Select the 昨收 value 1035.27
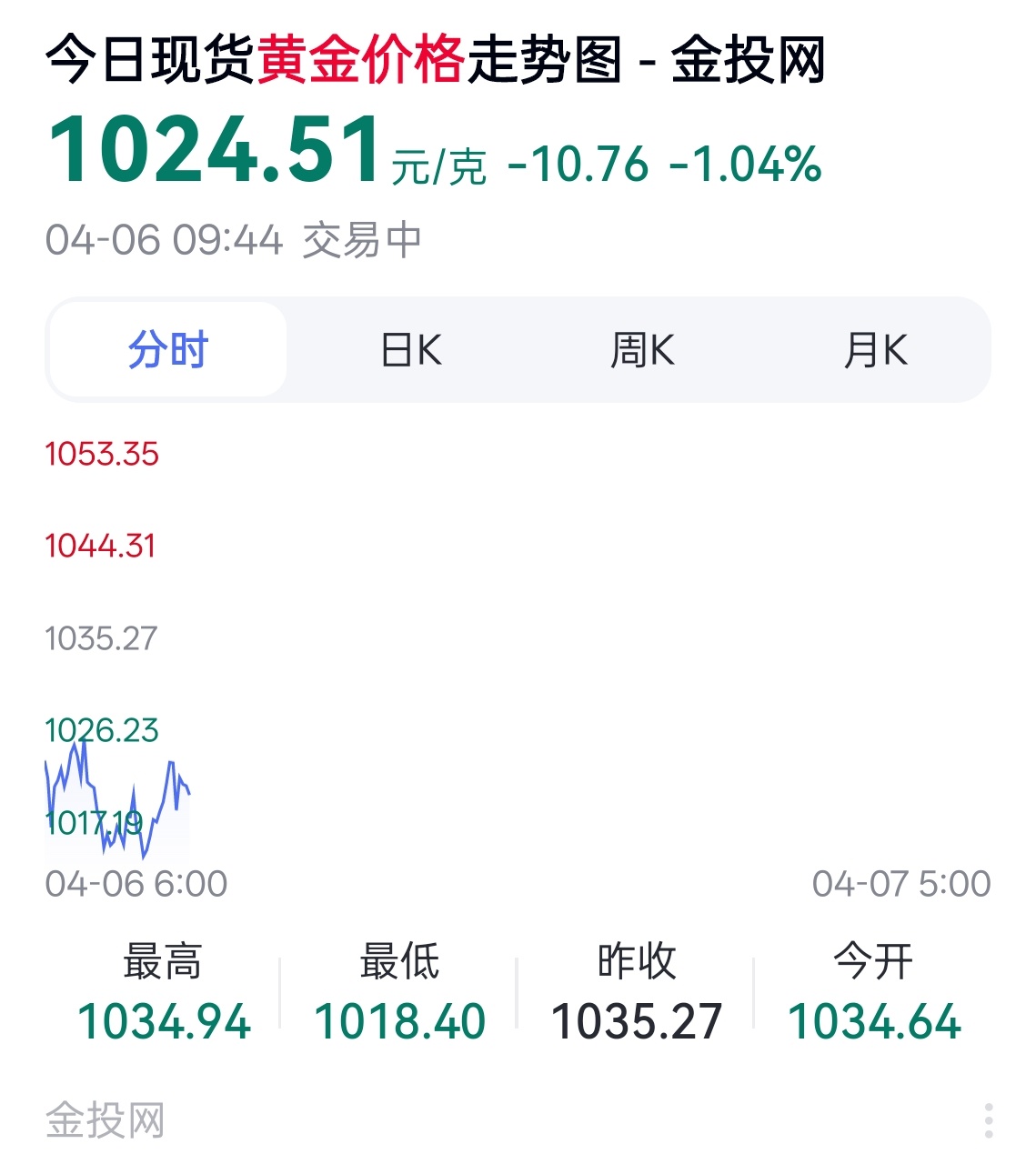Viewport: 1036px width, 1154px height. 638,1021
